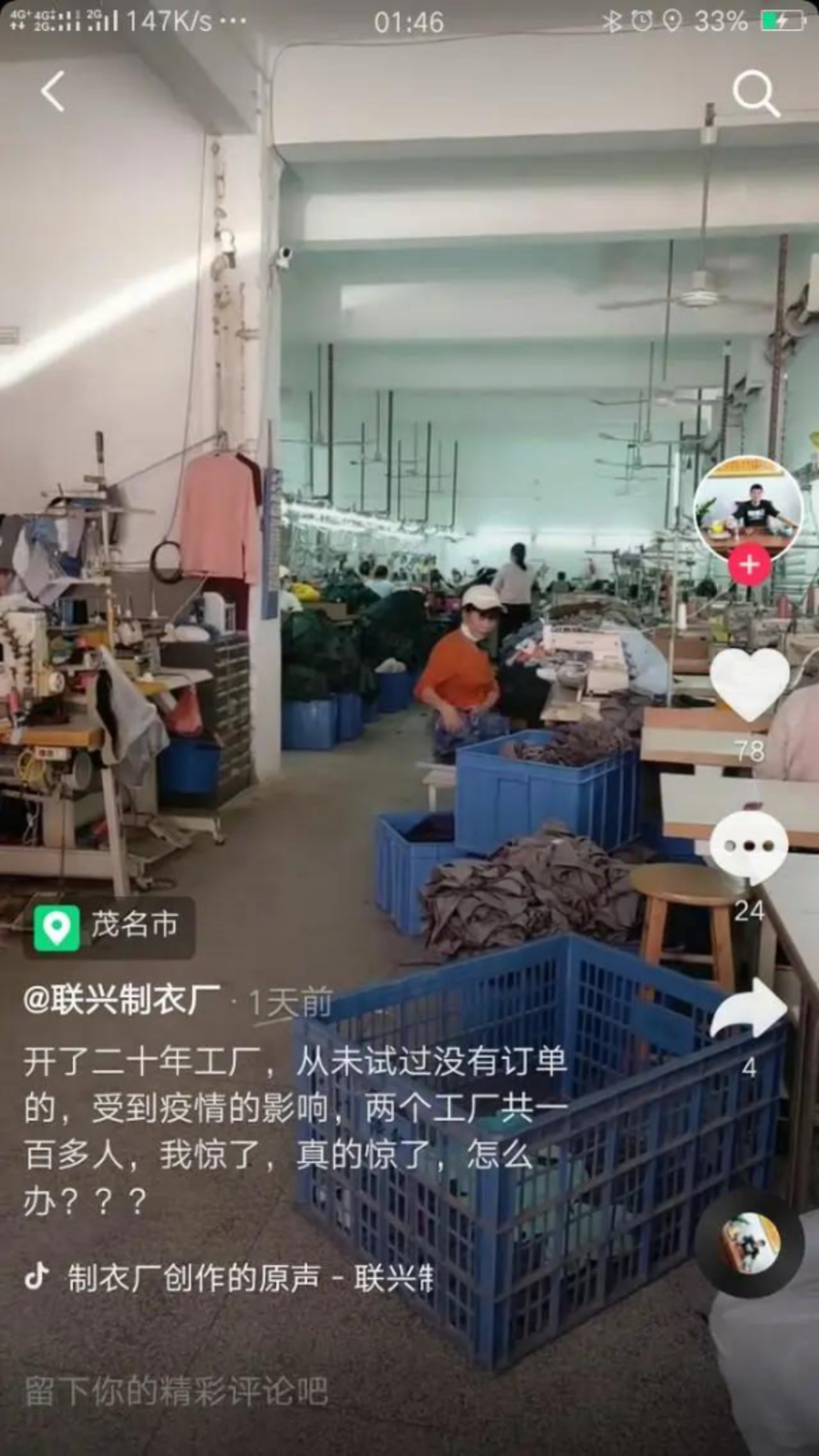Open the 茂名市 location tag
The height and width of the screenshot is (1456, 819).
pyautogui.click(x=110, y=927)
